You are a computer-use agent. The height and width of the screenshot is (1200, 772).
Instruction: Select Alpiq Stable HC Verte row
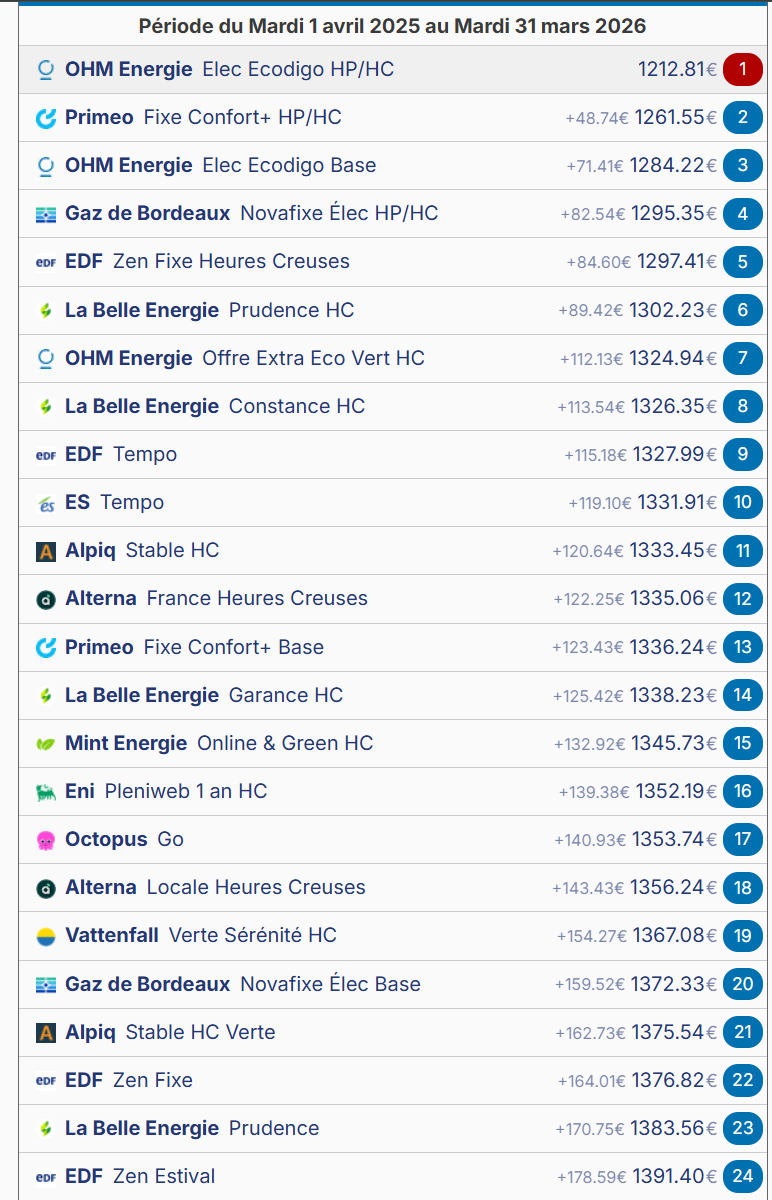(170, 1033)
